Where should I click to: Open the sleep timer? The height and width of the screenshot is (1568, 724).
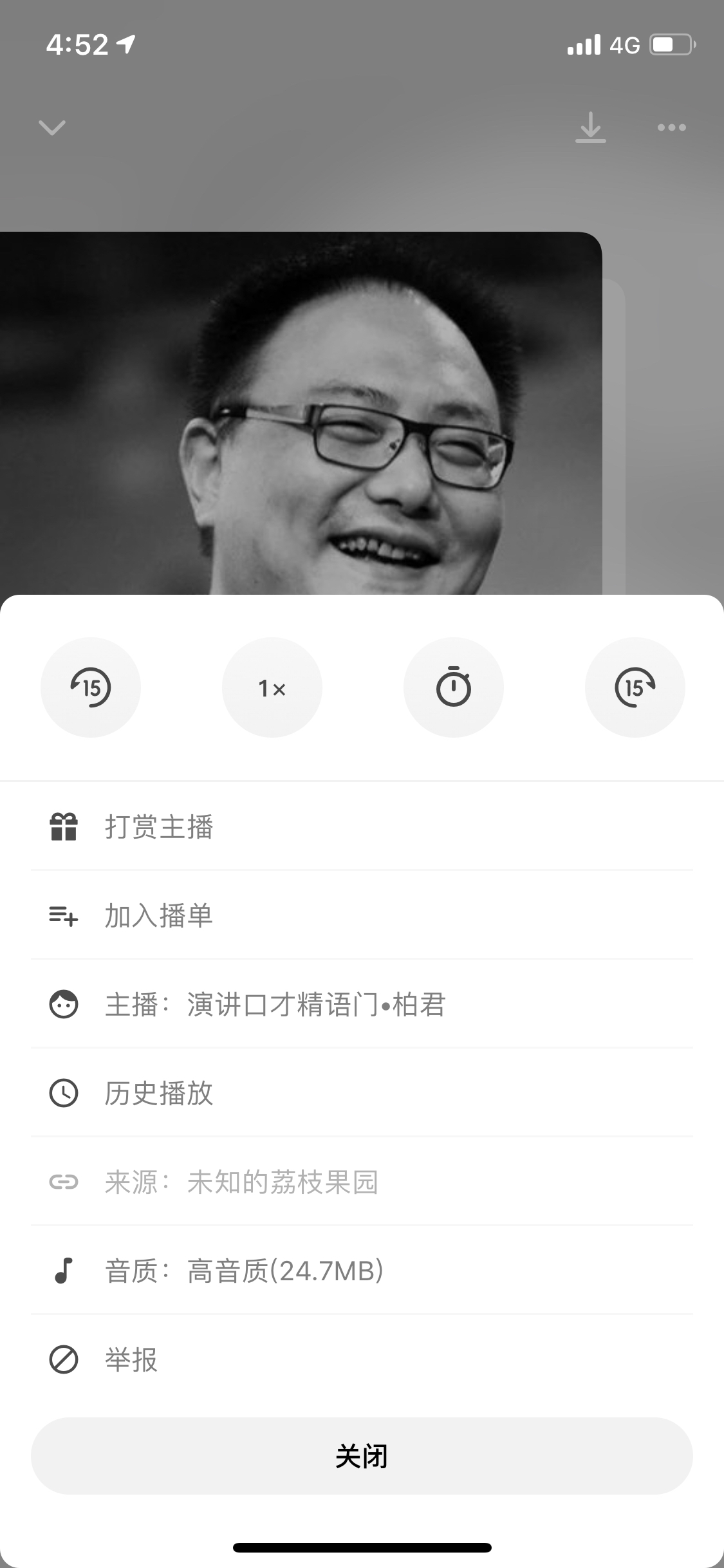click(x=454, y=687)
